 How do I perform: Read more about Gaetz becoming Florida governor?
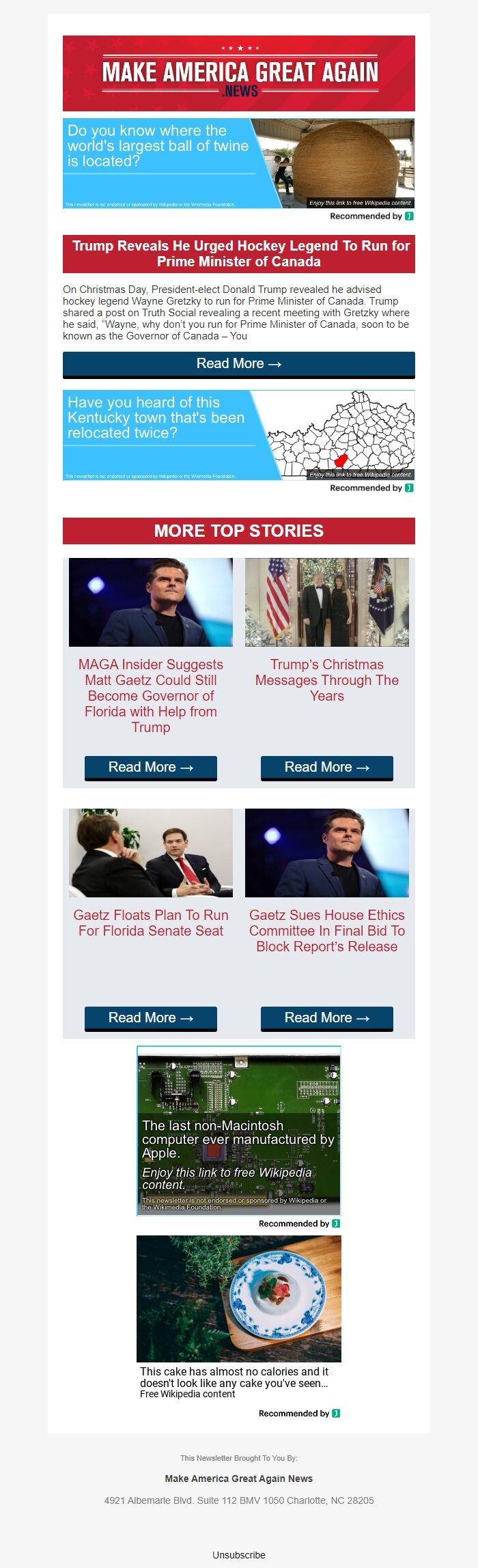point(151,767)
